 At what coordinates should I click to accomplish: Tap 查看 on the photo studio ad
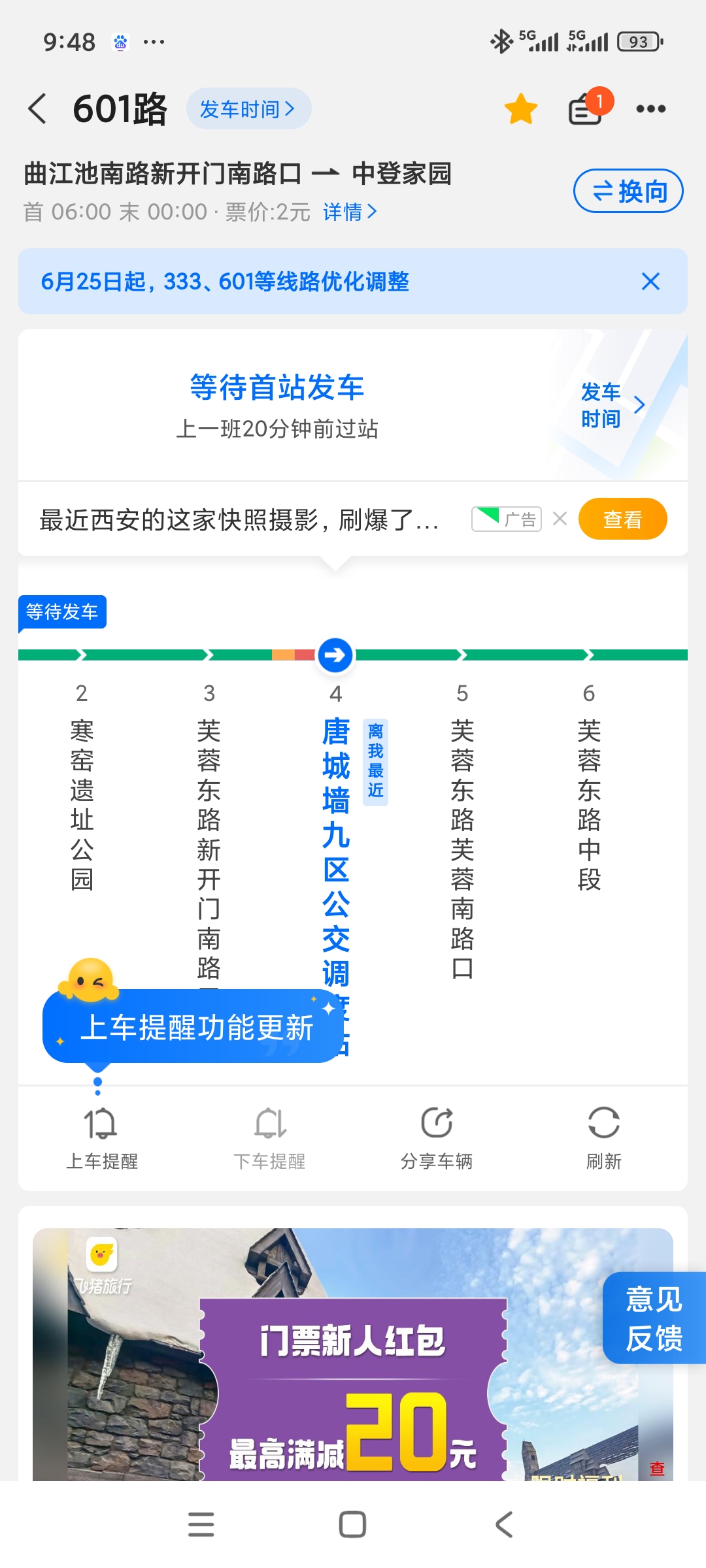622,519
